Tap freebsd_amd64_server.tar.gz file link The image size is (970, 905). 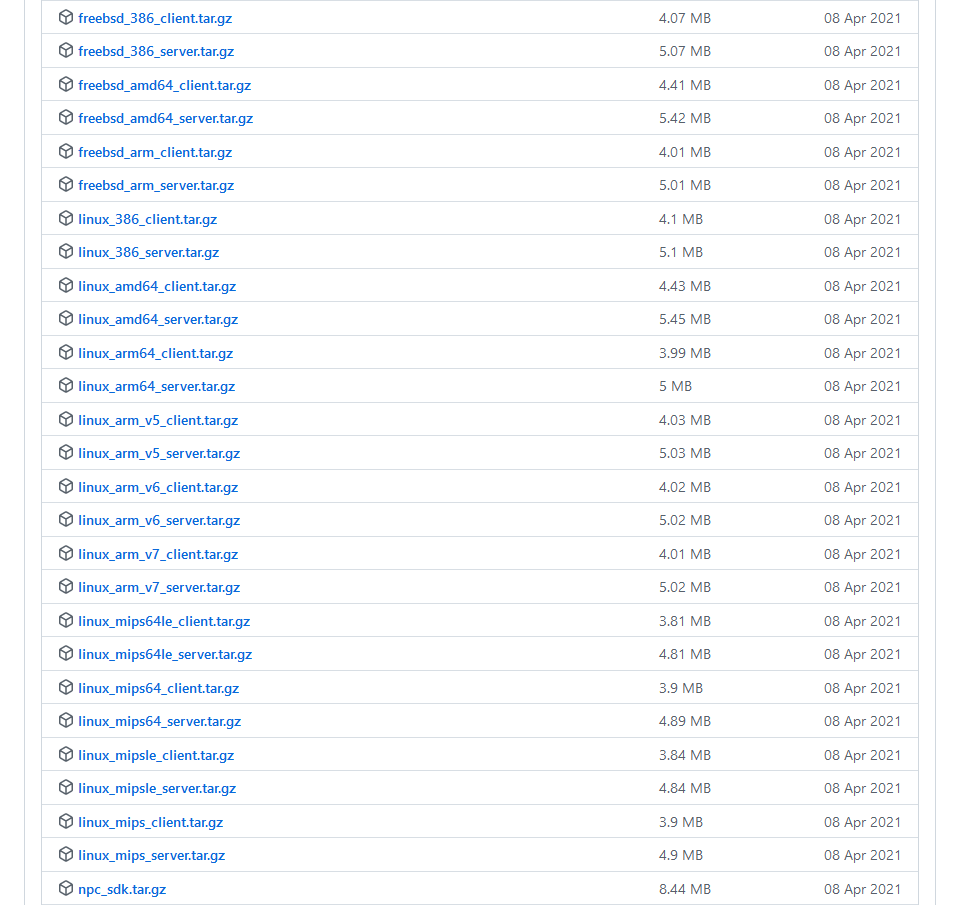coord(165,118)
